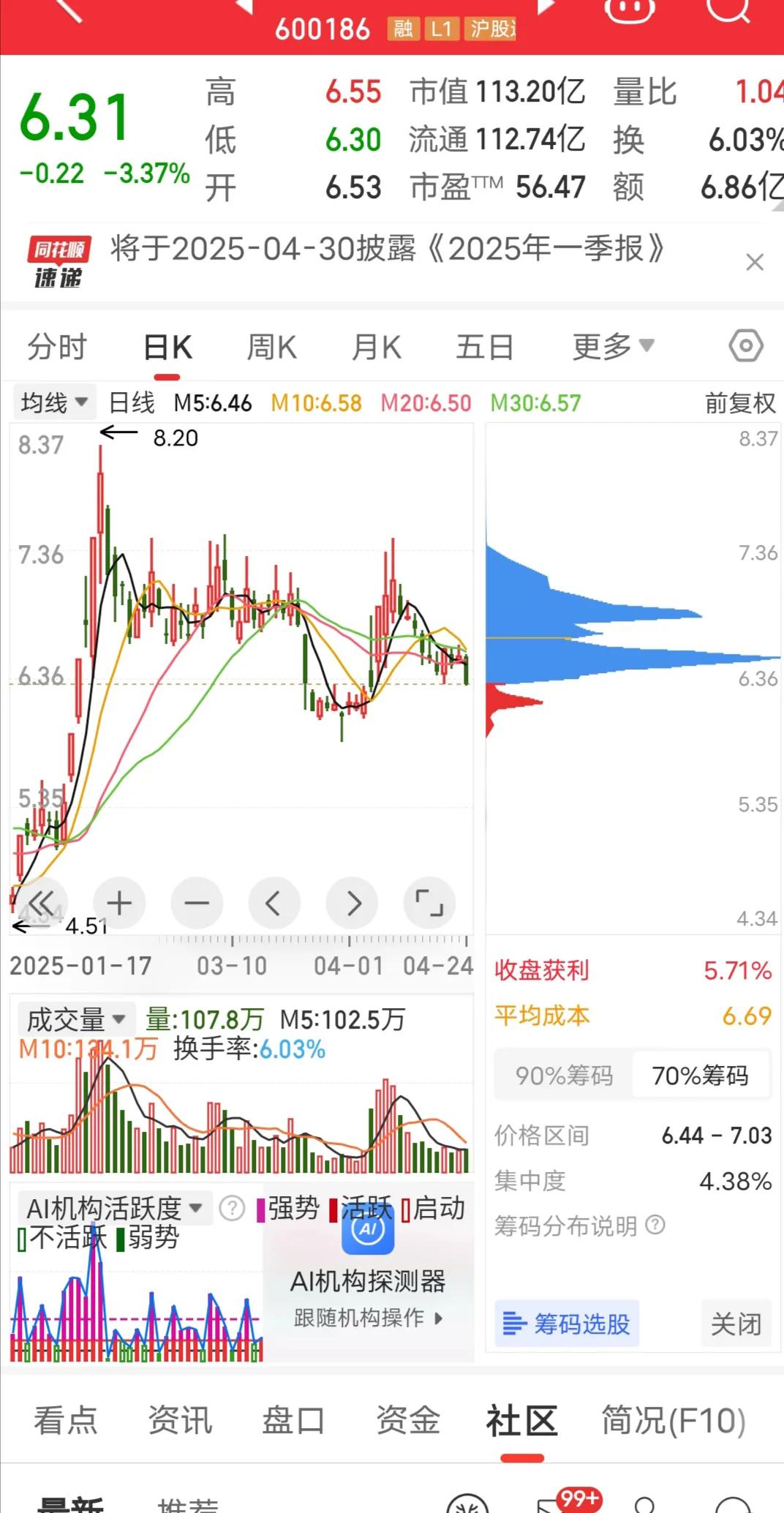This screenshot has height=1513, width=784.
Task: Open chart settings hexagon icon
Action: (746, 345)
